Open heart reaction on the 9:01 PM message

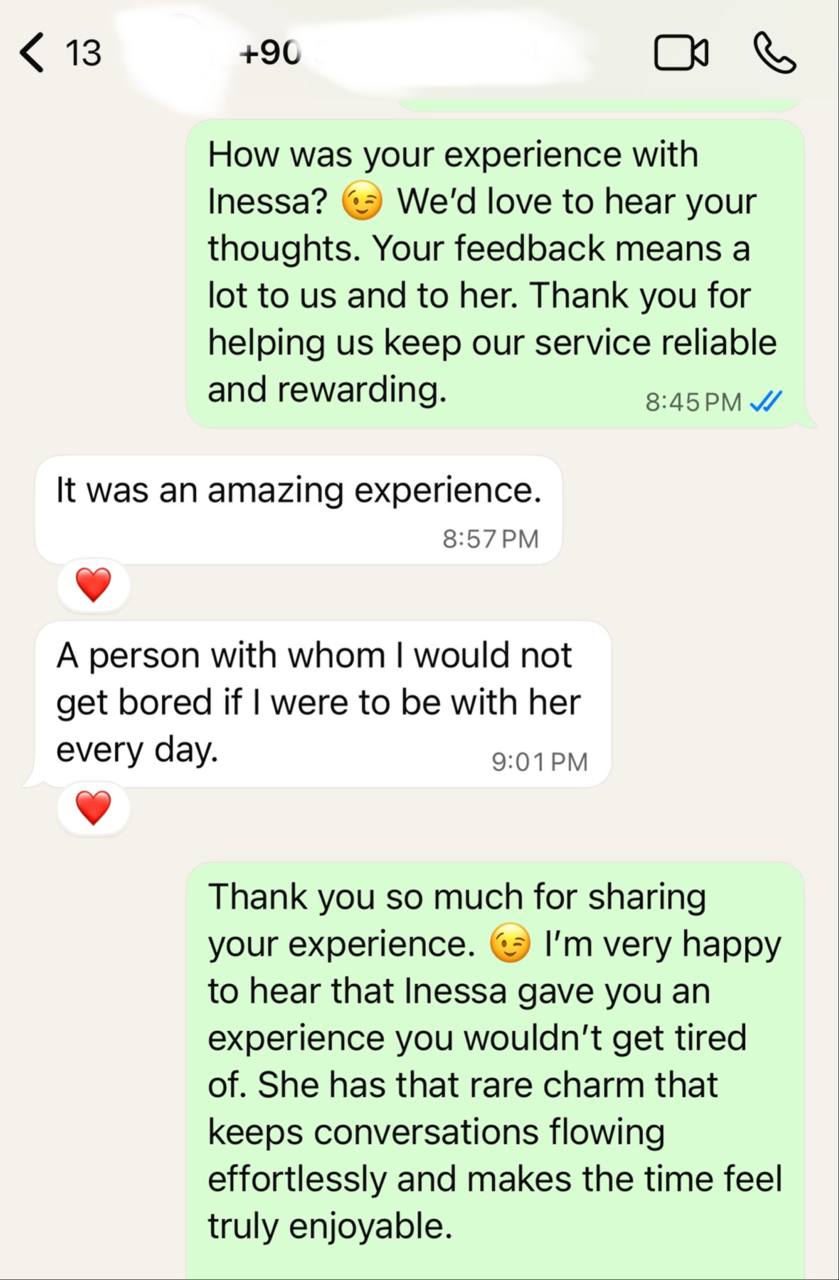tap(93, 808)
